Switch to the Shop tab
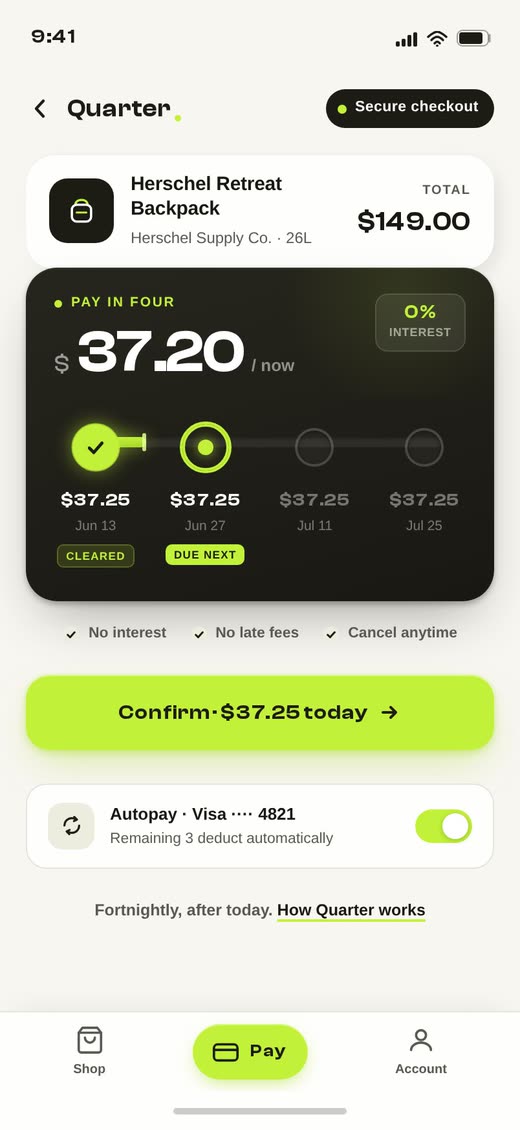 [89, 1051]
